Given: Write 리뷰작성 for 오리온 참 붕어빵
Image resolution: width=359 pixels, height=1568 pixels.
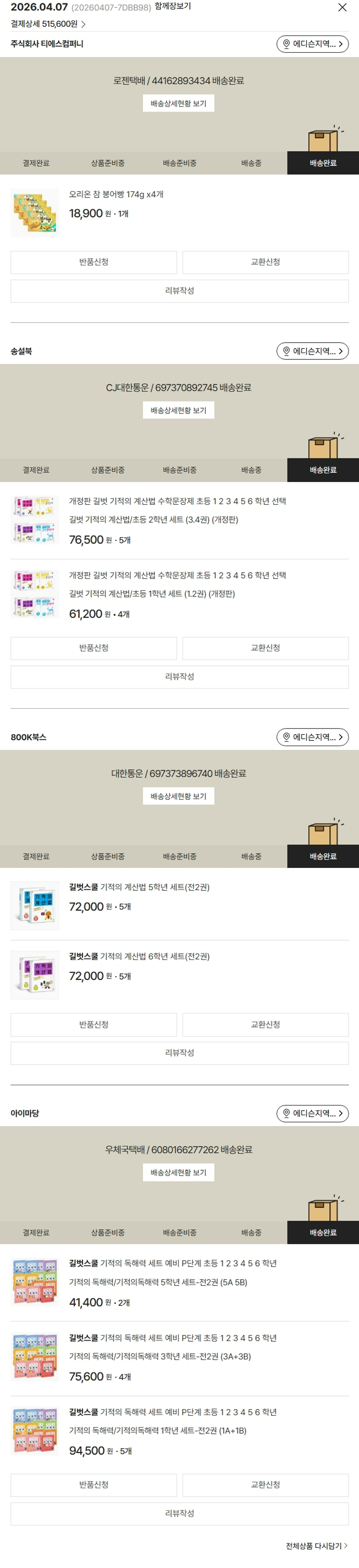Looking at the screenshot, I should point(179,291).
